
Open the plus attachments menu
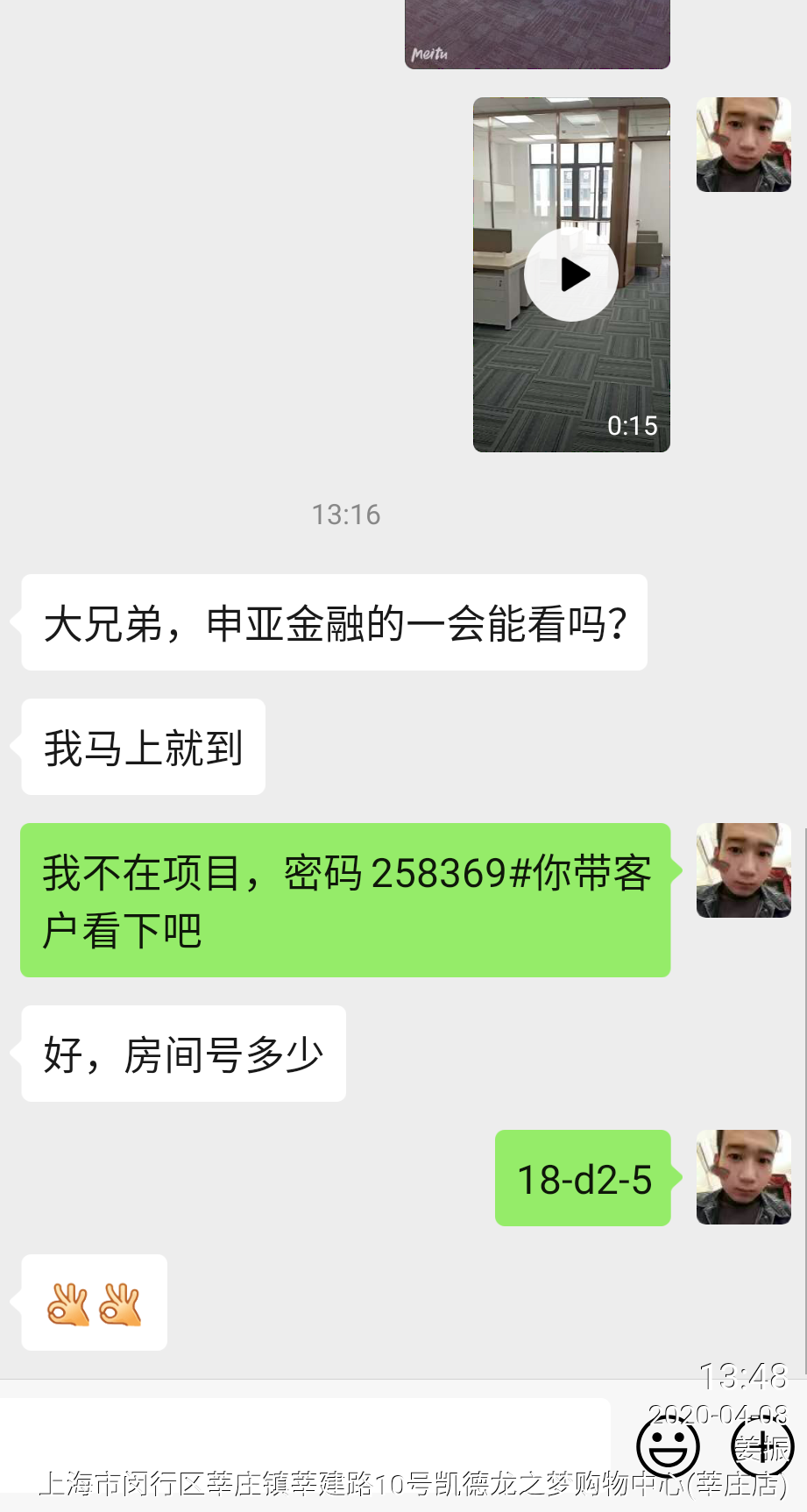tap(762, 1447)
